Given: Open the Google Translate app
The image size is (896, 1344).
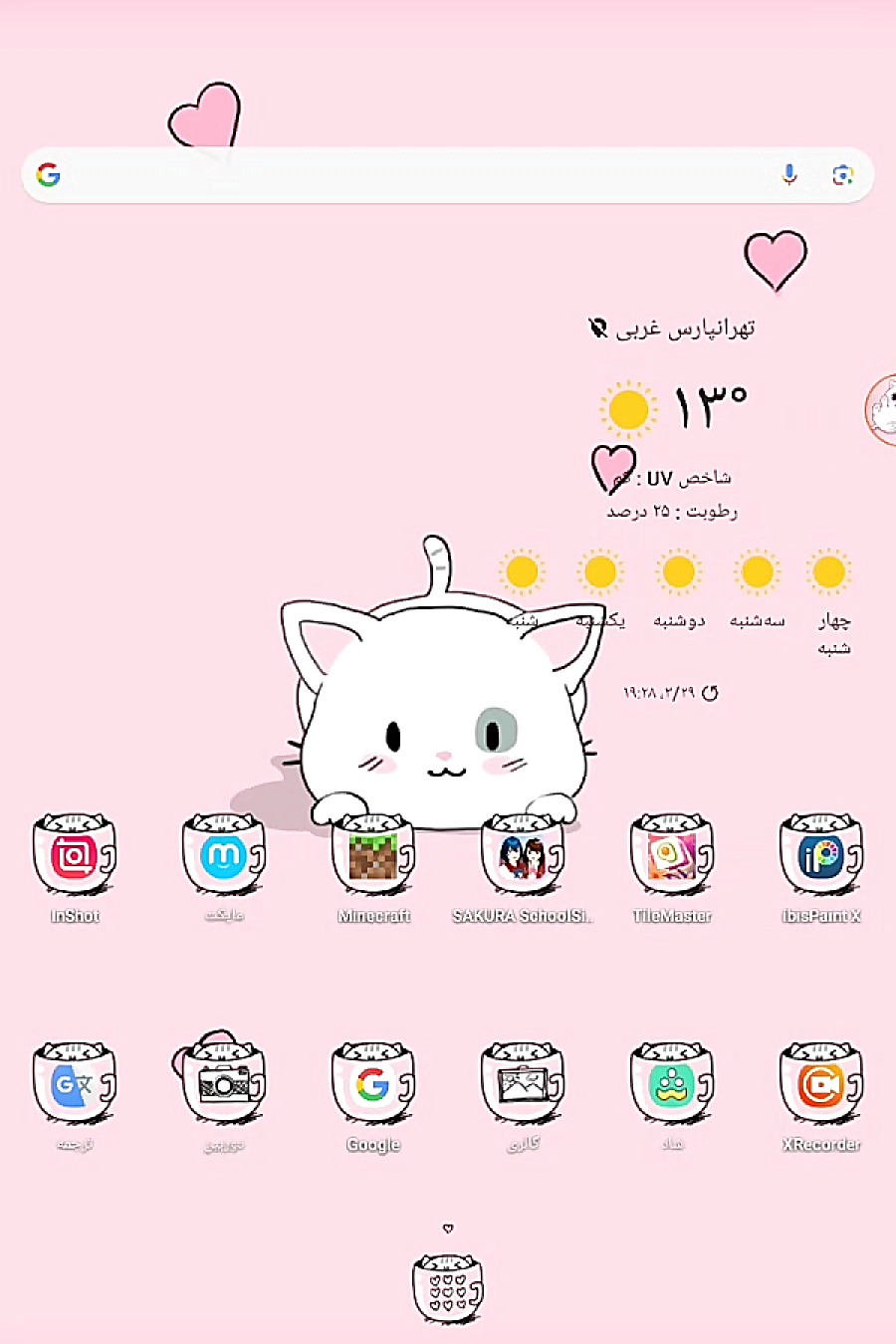Looking at the screenshot, I should pos(75,1085).
